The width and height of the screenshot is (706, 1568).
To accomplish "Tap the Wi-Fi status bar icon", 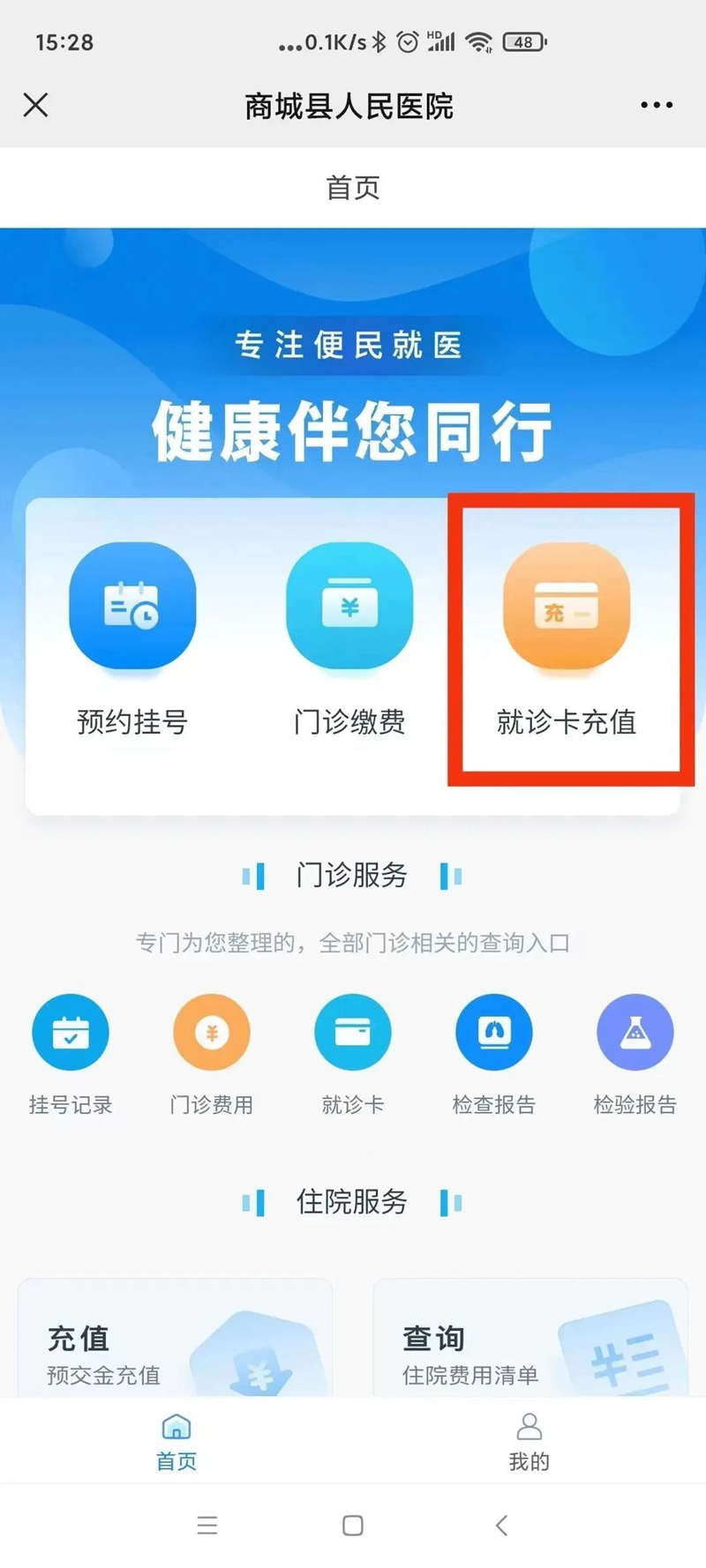I will (480, 41).
